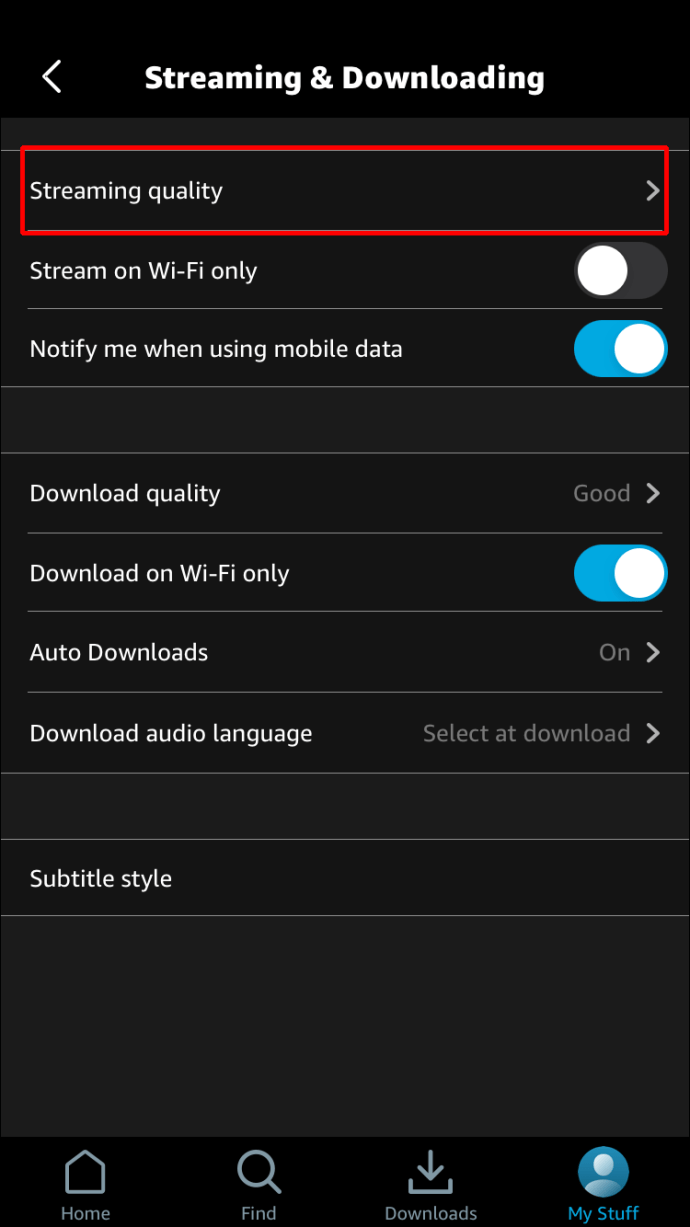
Task: Go back using the top-left arrow
Action: pos(52,77)
